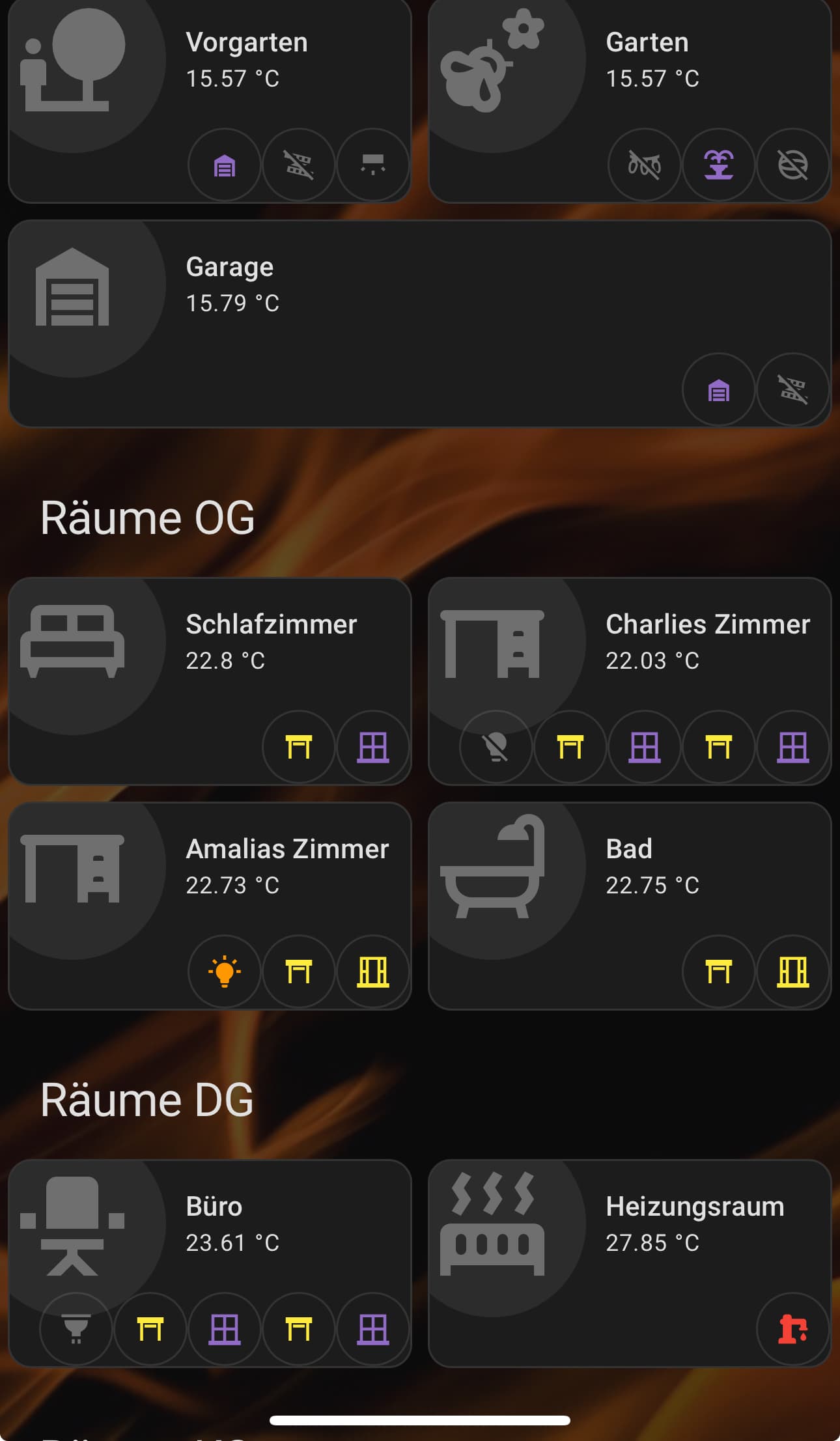
Task: Toggle the spotlight icon in Büro
Action: tap(76, 1329)
